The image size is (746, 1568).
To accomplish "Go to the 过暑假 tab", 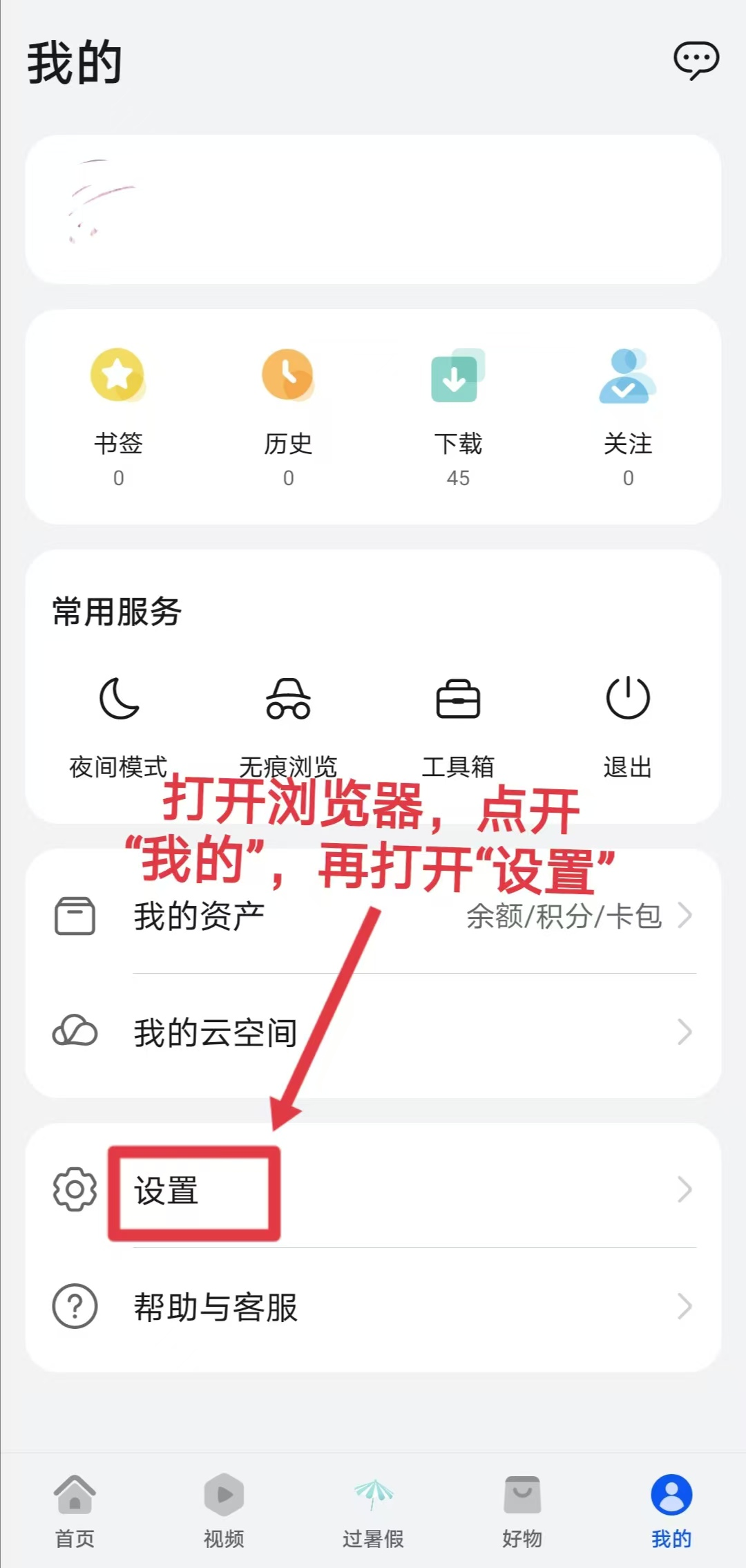I will tap(373, 1510).
